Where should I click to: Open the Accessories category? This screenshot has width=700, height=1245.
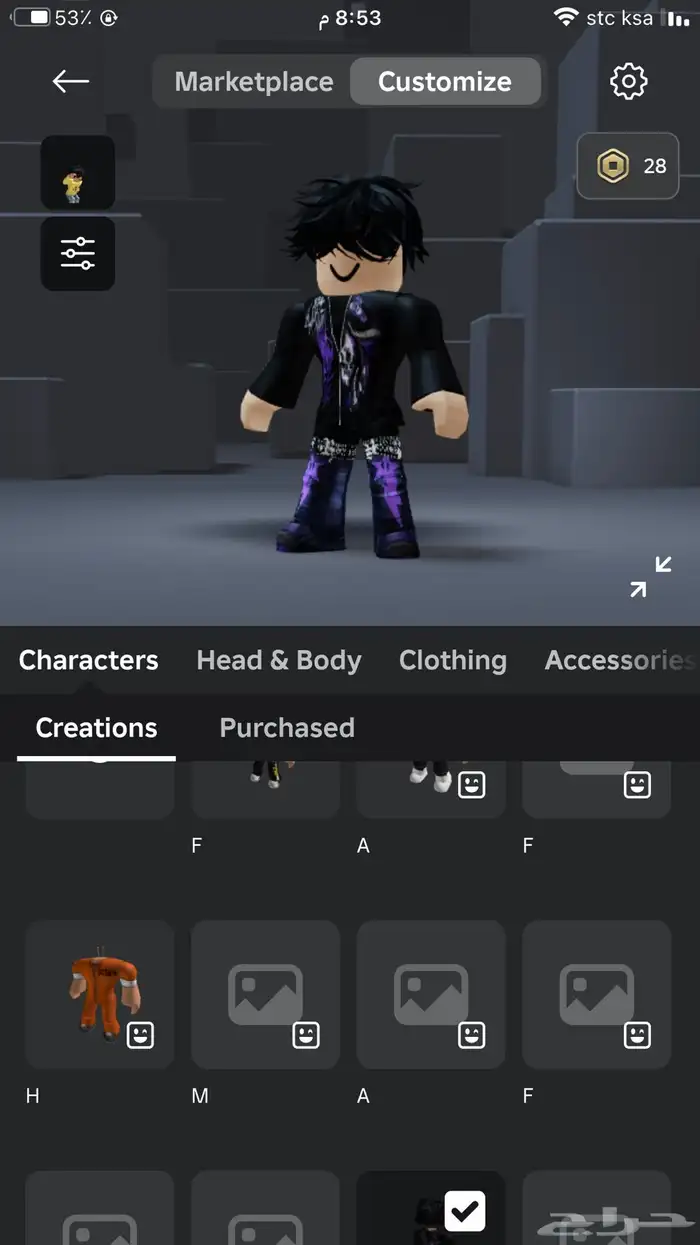tap(618, 660)
